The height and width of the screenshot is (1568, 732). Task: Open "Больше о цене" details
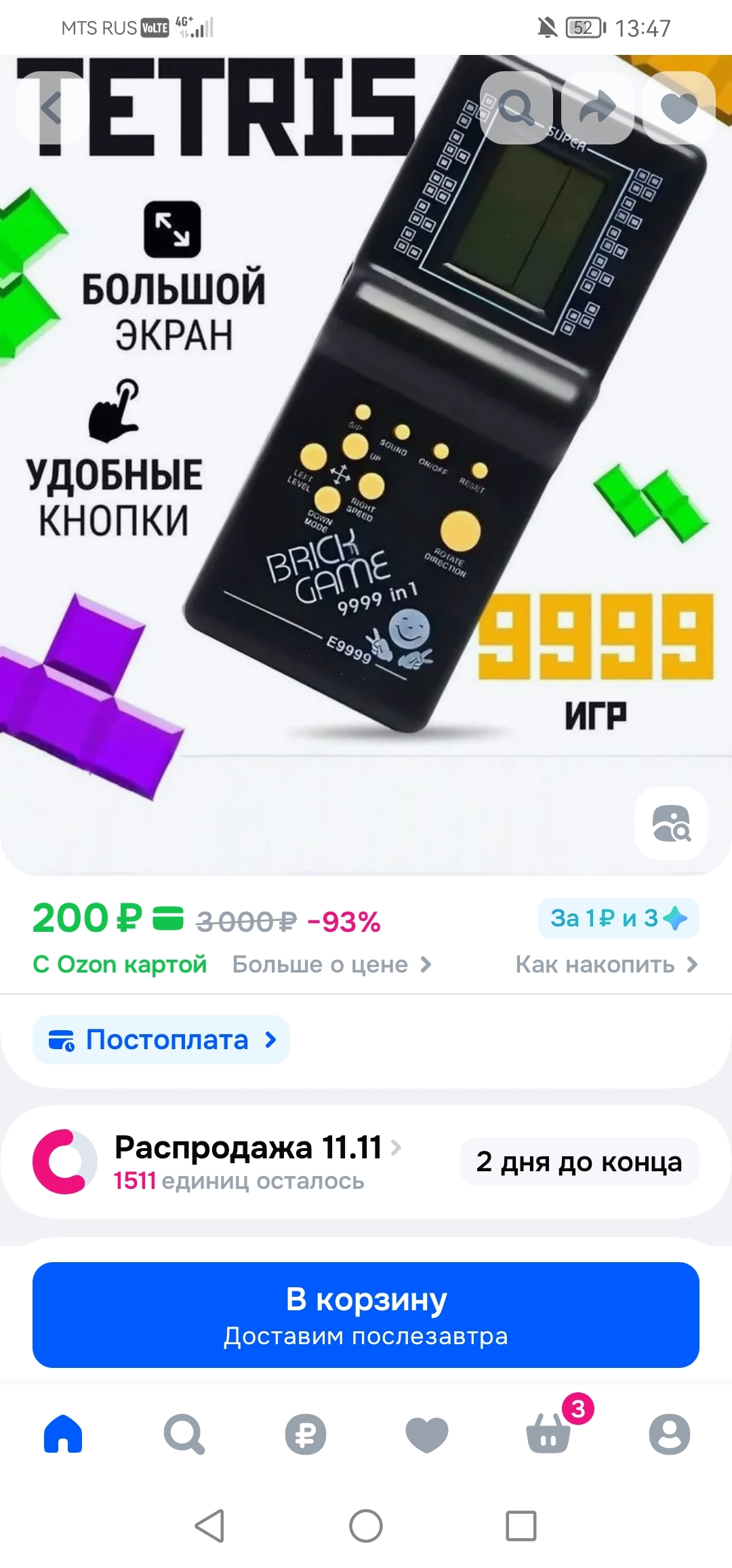[331, 964]
